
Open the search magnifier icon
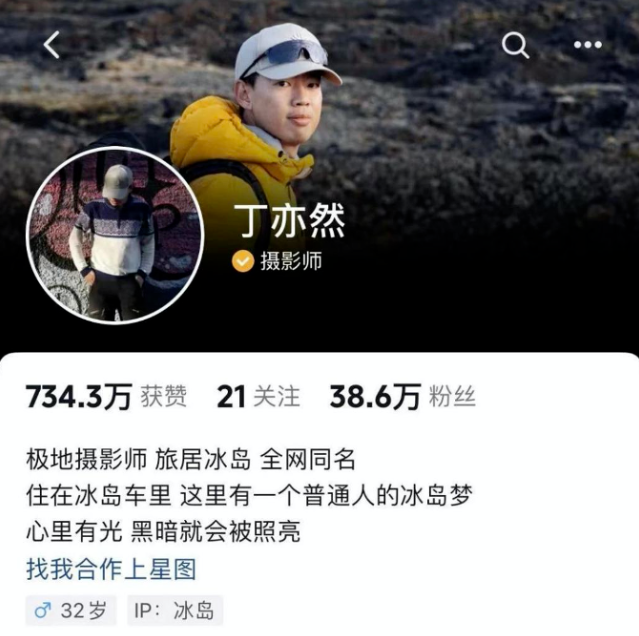tap(515, 45)
